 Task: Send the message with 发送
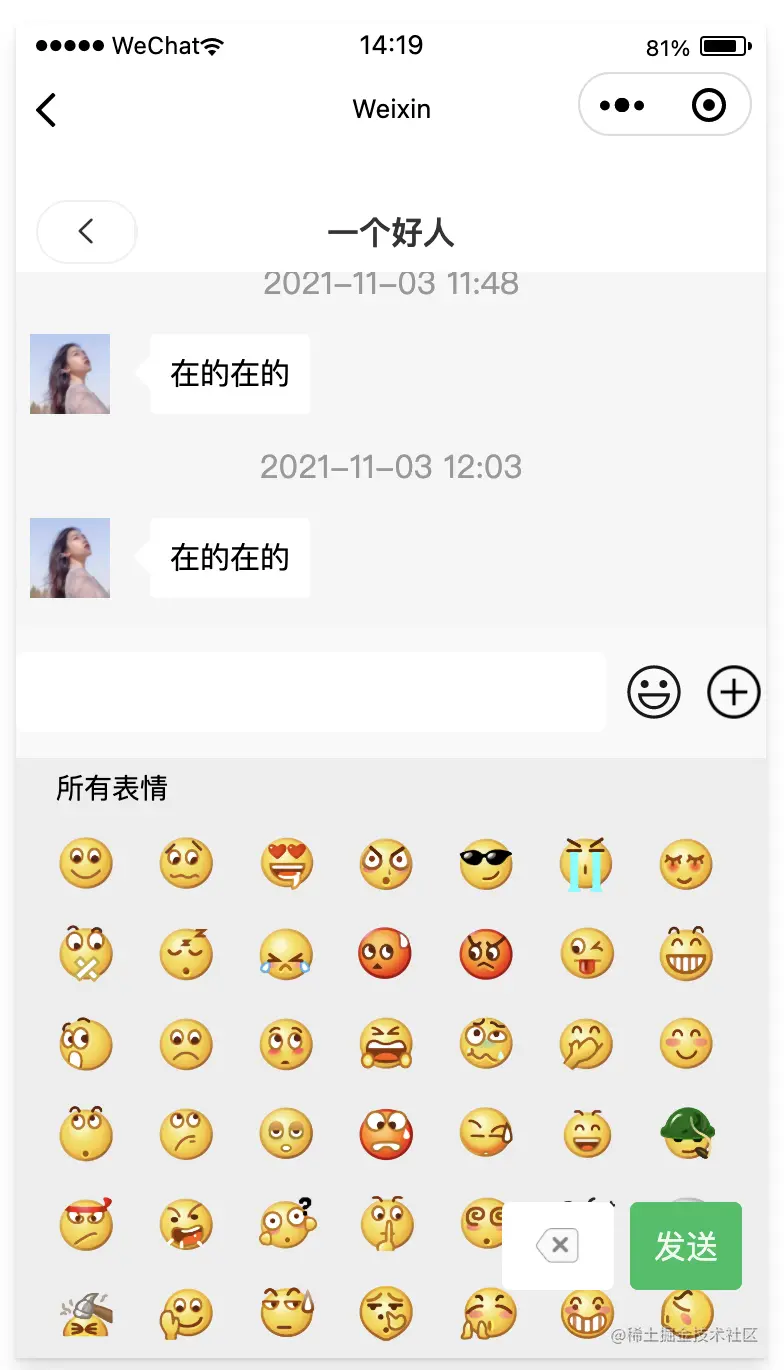pos(686,1246)
